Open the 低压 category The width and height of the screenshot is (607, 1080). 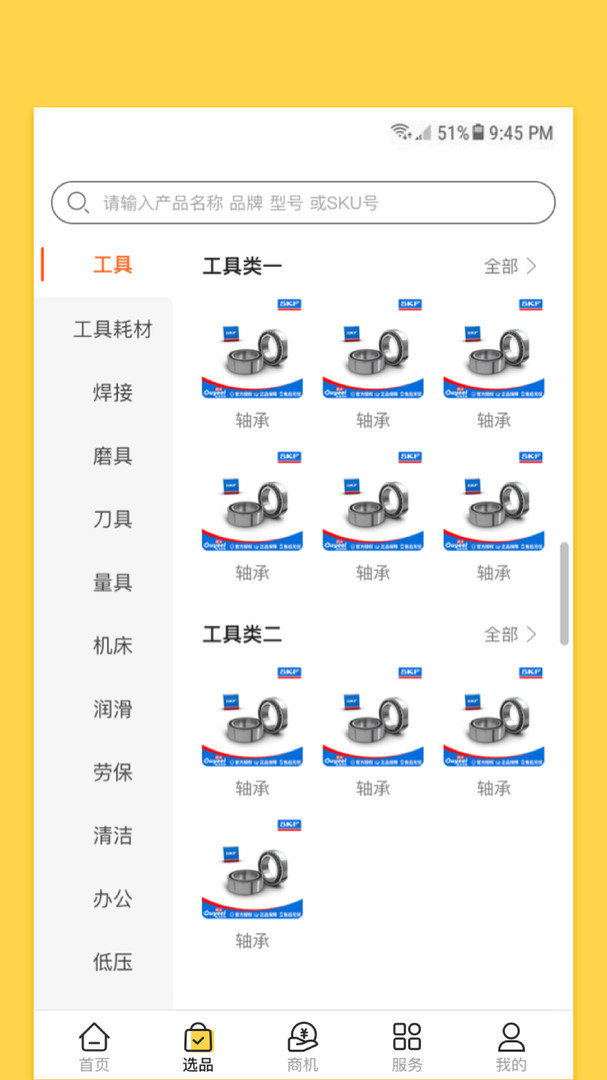pyautogui.click(x=112, y=962)
